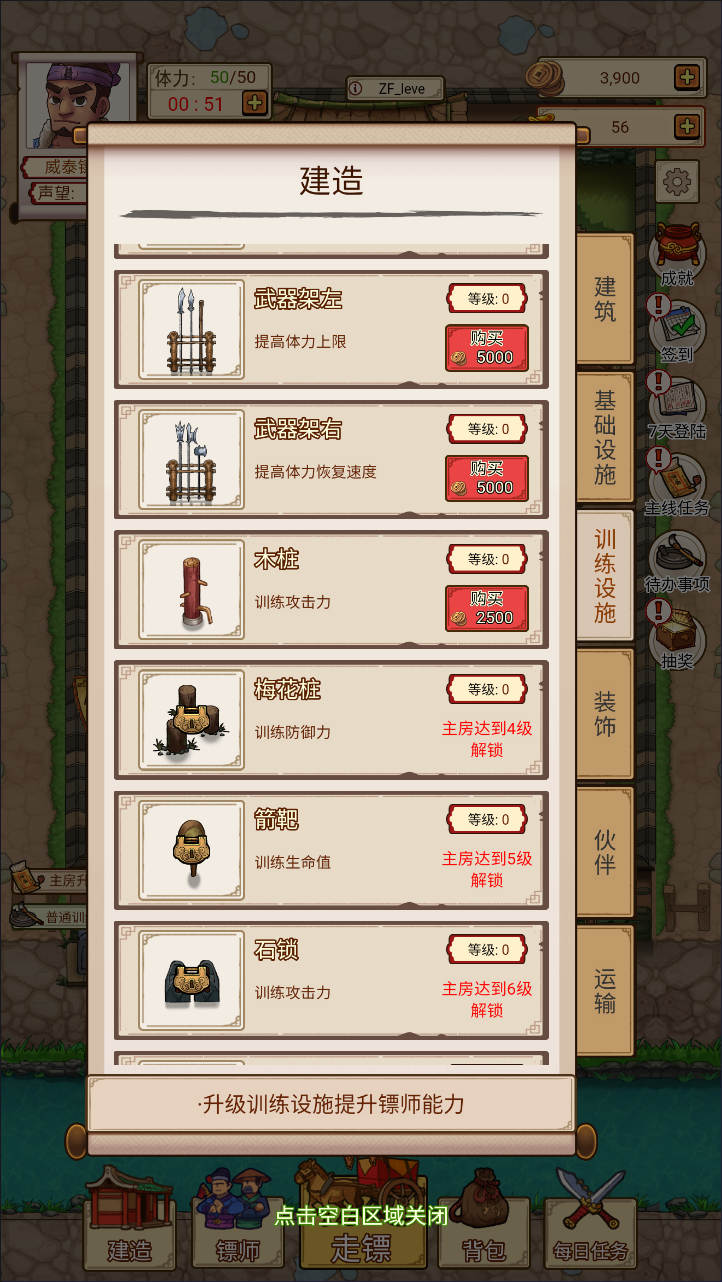Open the 待办事项 to-do list
This screenshot has height=1282, width=722.
(x=677, y=562)
